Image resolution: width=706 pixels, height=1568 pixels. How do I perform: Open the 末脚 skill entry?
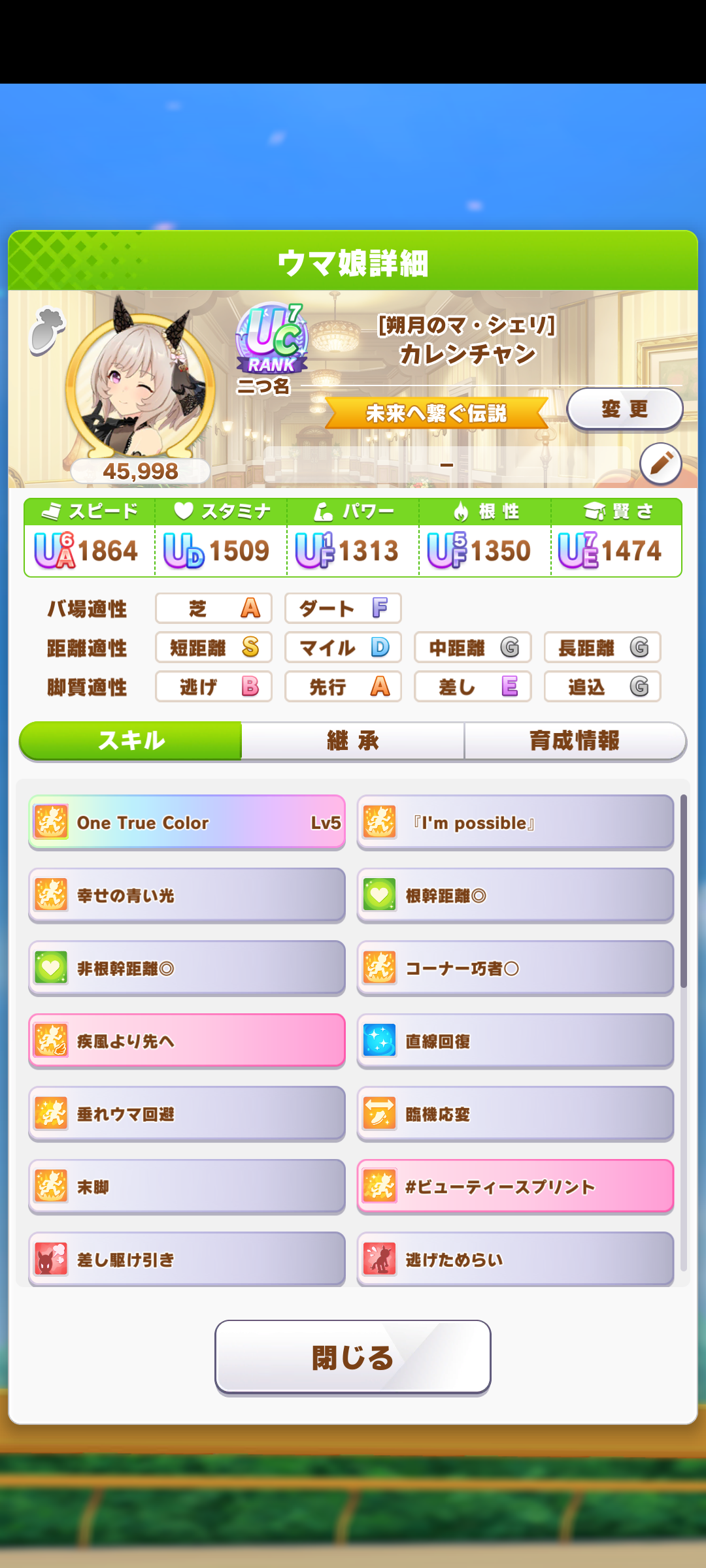(187, 1186)
